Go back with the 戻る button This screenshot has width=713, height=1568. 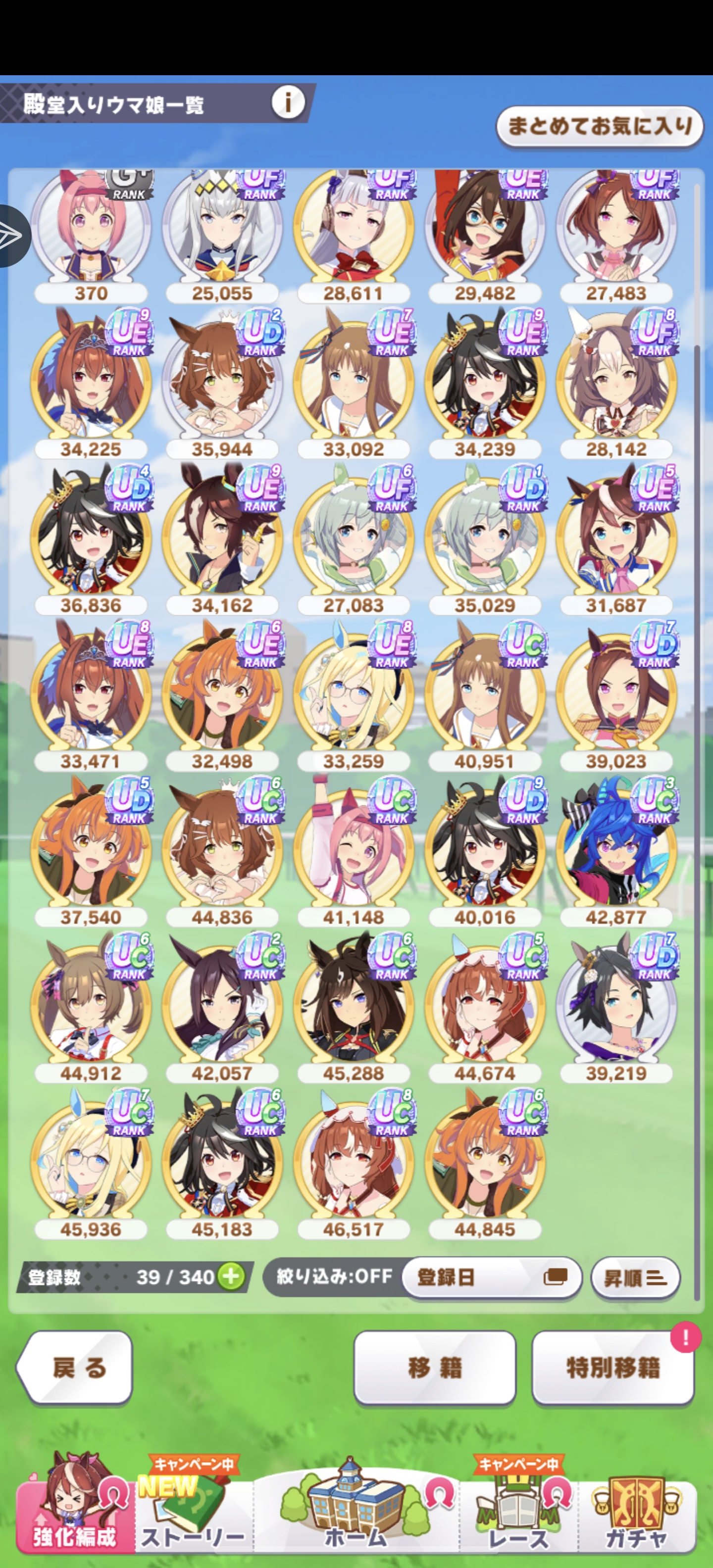coord(76,1368)
